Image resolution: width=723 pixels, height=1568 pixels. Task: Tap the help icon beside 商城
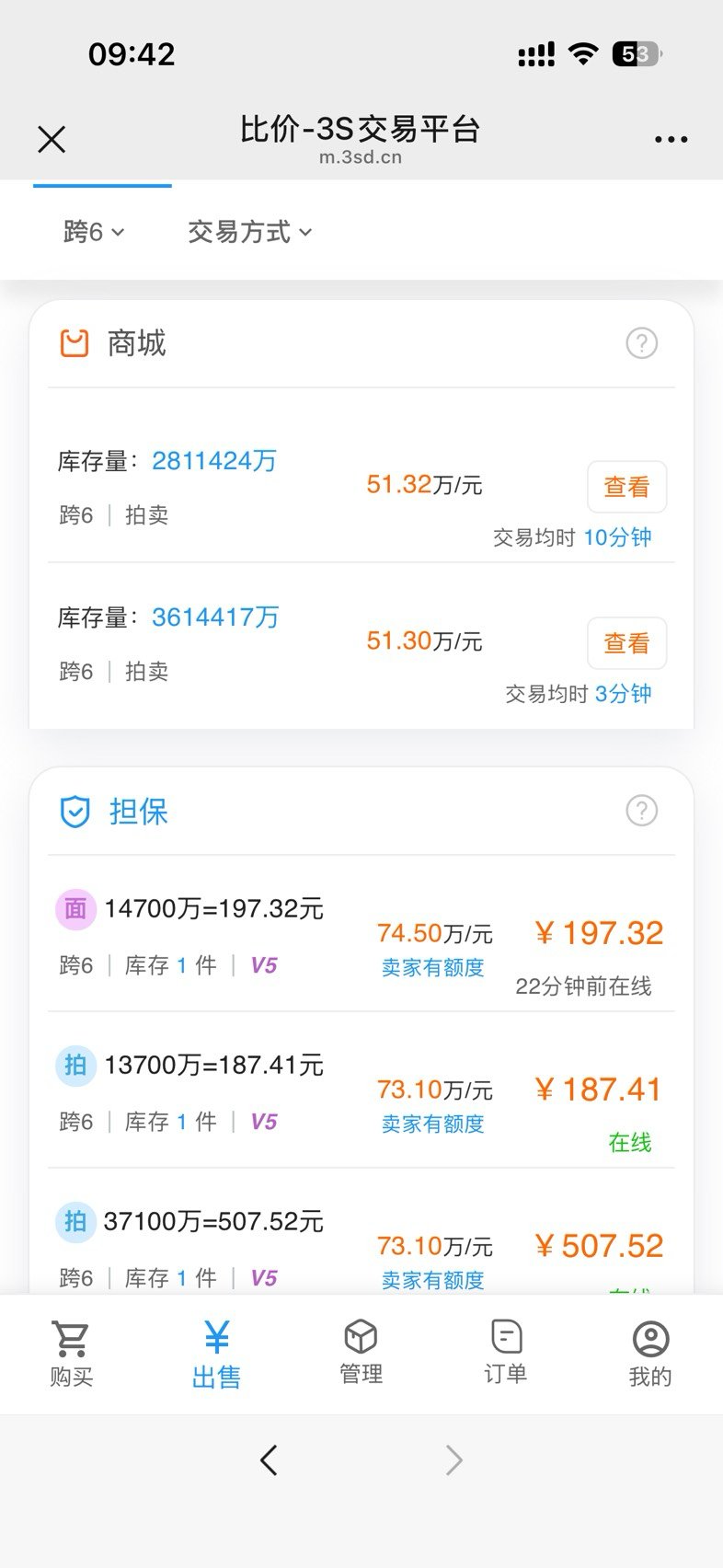point(641,343)
